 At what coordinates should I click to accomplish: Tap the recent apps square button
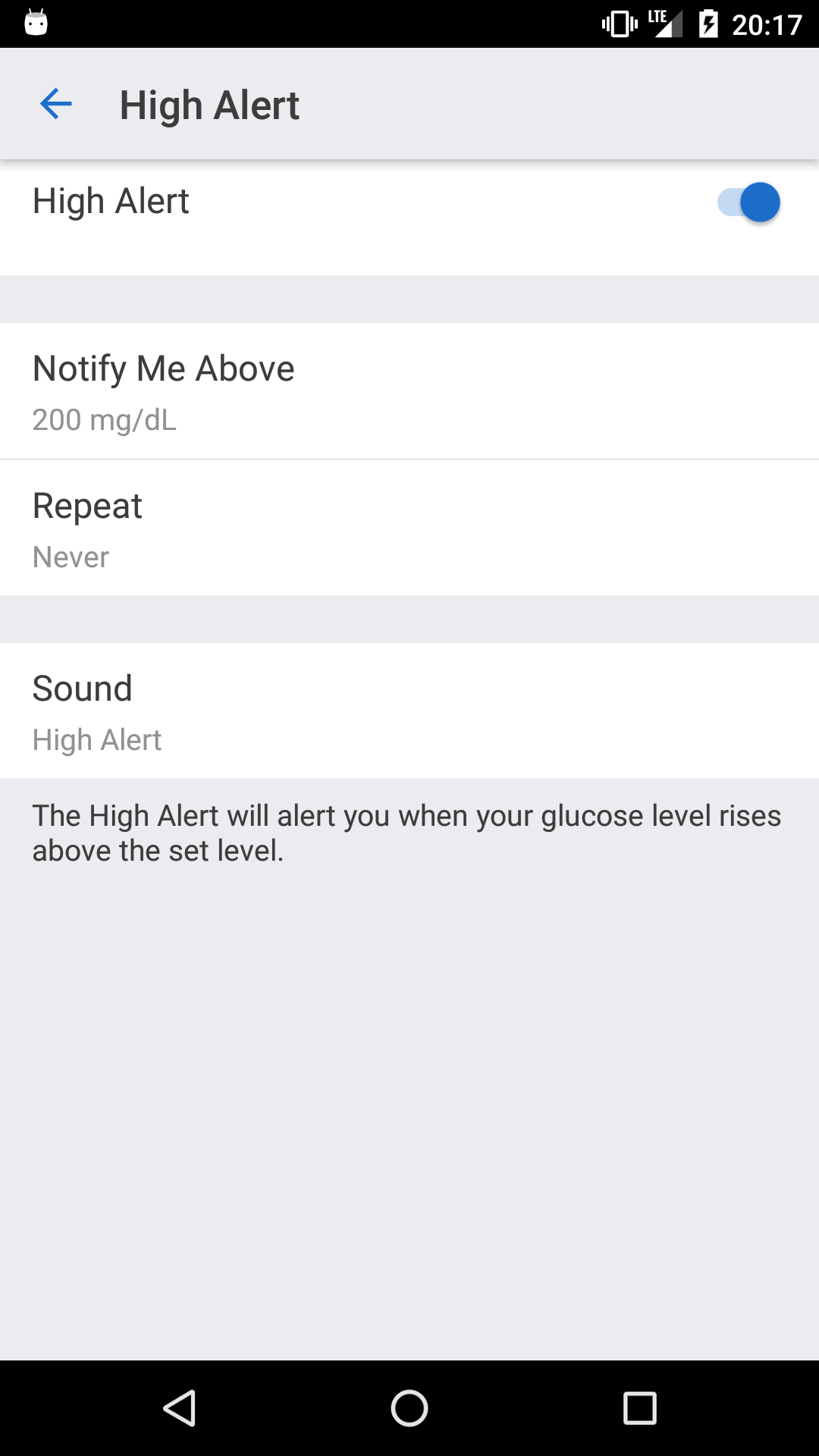pos(639,1407)
